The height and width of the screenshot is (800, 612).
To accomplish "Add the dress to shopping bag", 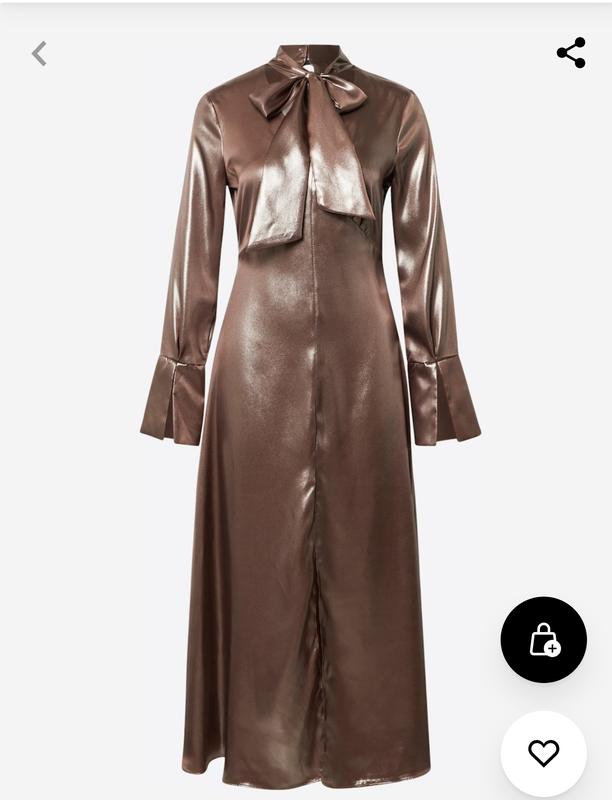I will [x=543, y=640].
